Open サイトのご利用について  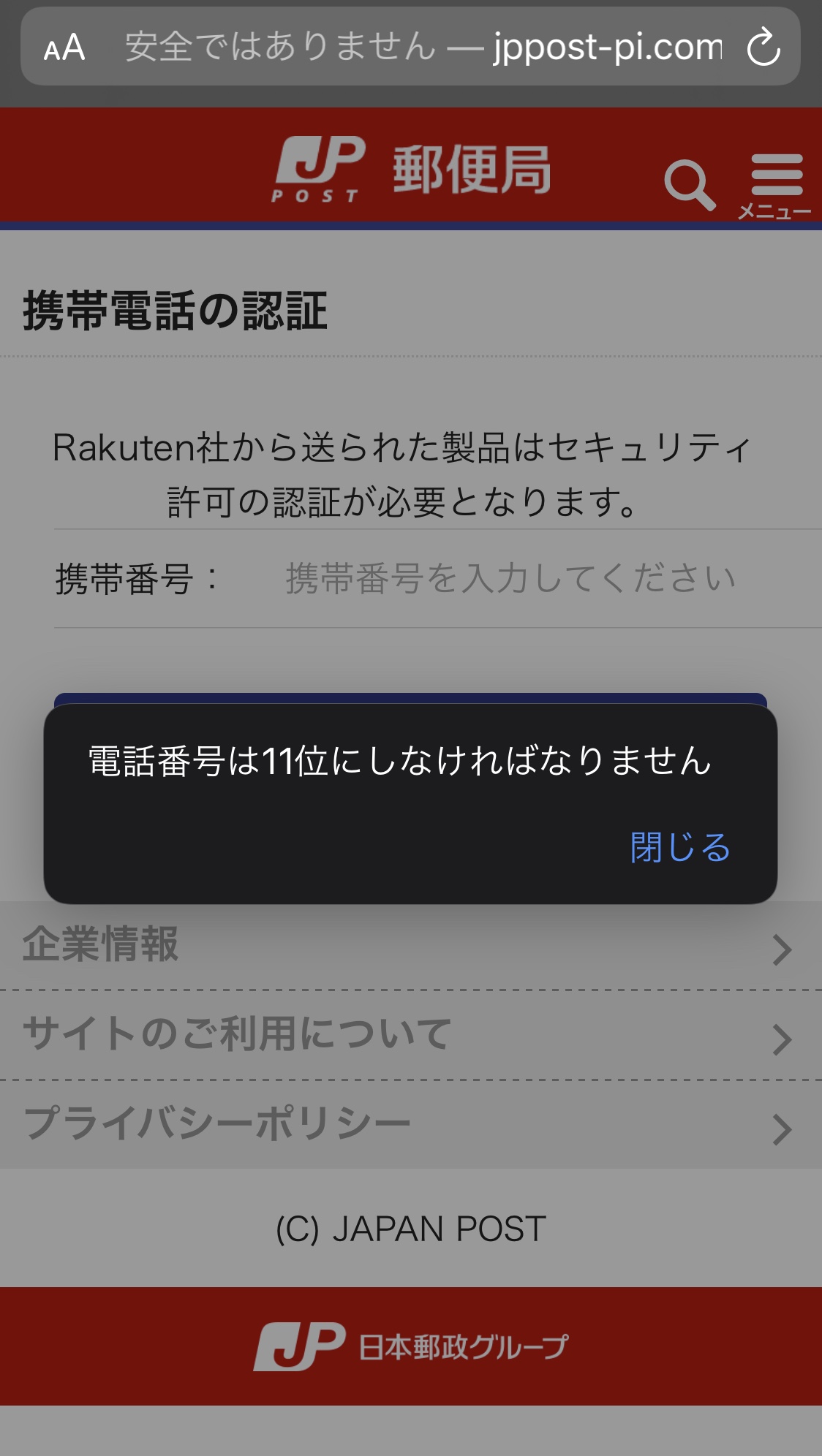pyautogui.click(x=411, y=1035)
